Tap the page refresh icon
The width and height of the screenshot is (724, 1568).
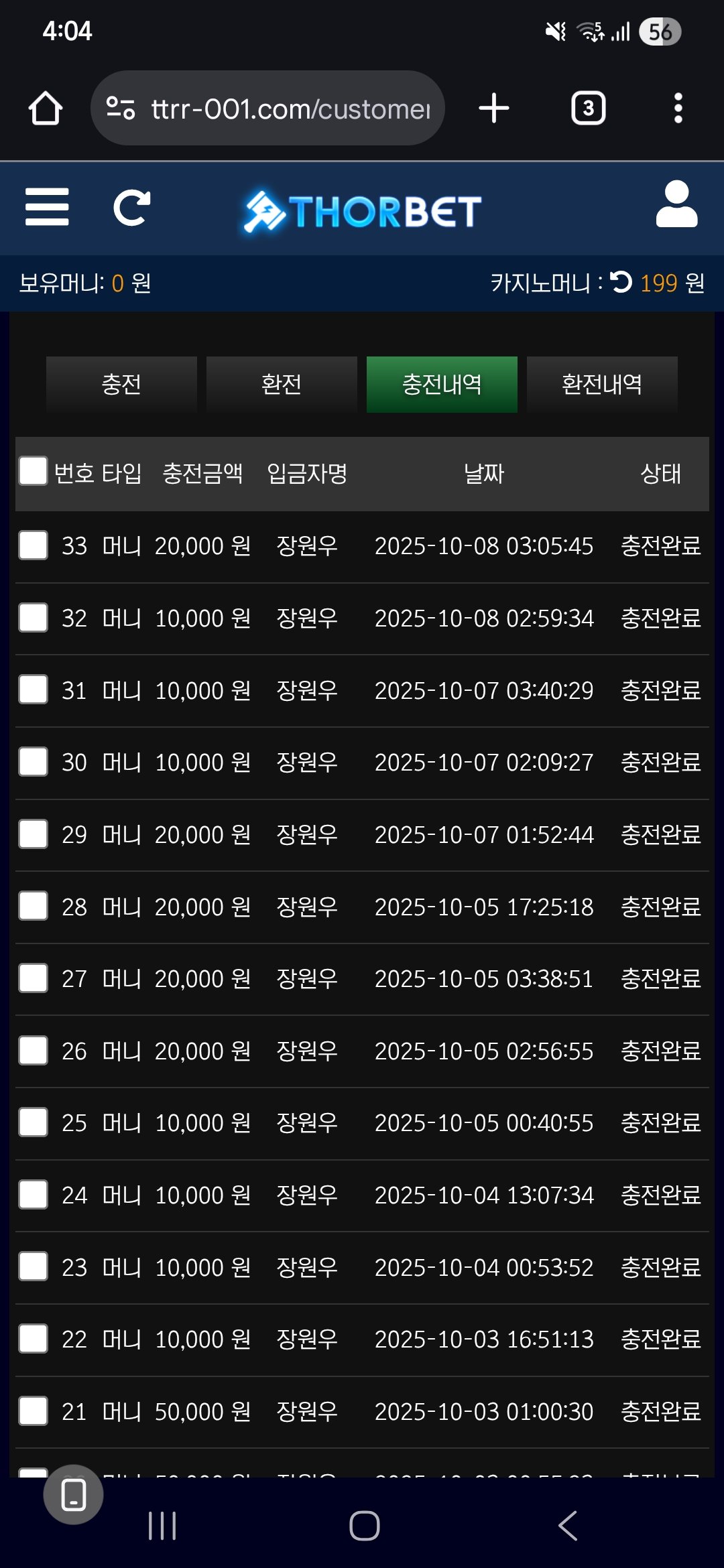tap(131, 208)
